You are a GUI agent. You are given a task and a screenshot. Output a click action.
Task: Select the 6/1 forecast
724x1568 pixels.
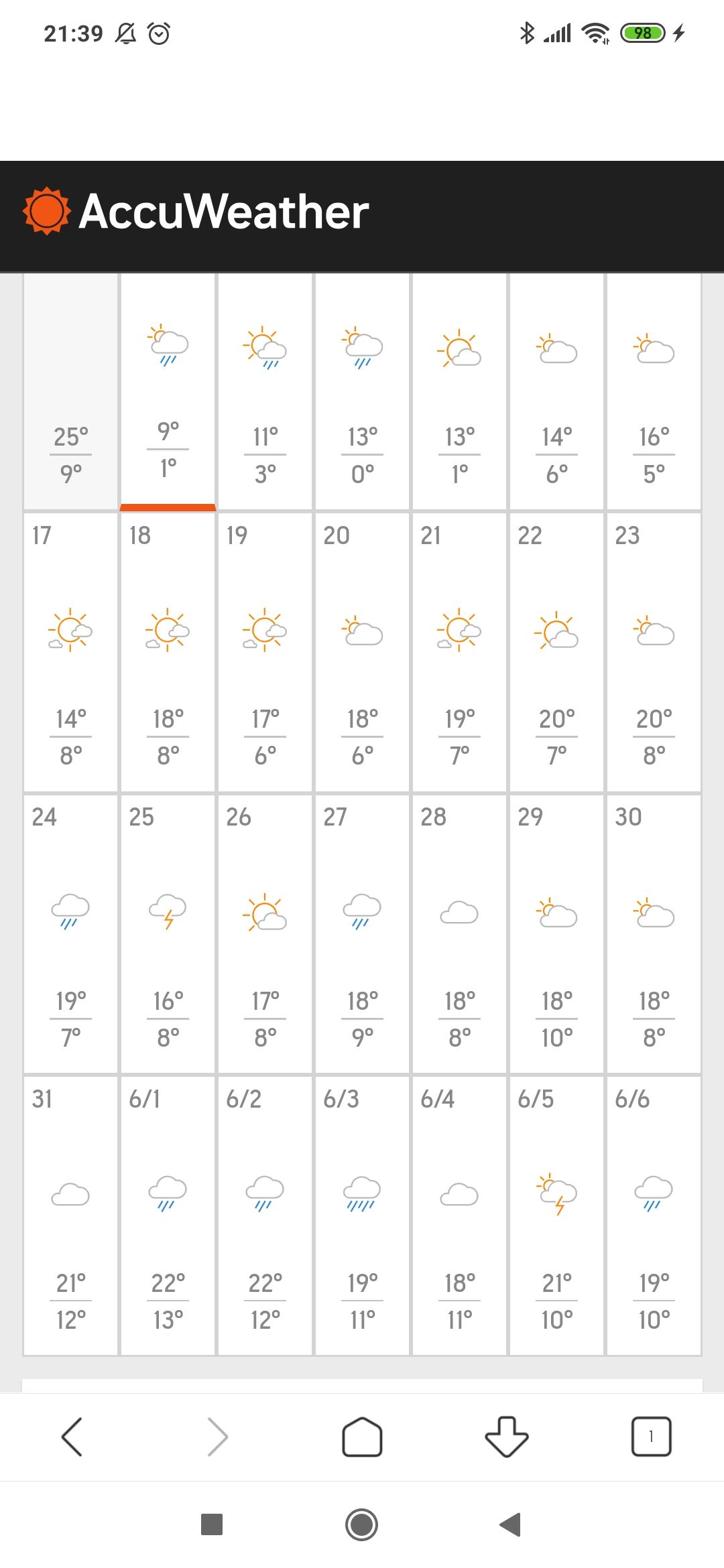[168, 1216]
